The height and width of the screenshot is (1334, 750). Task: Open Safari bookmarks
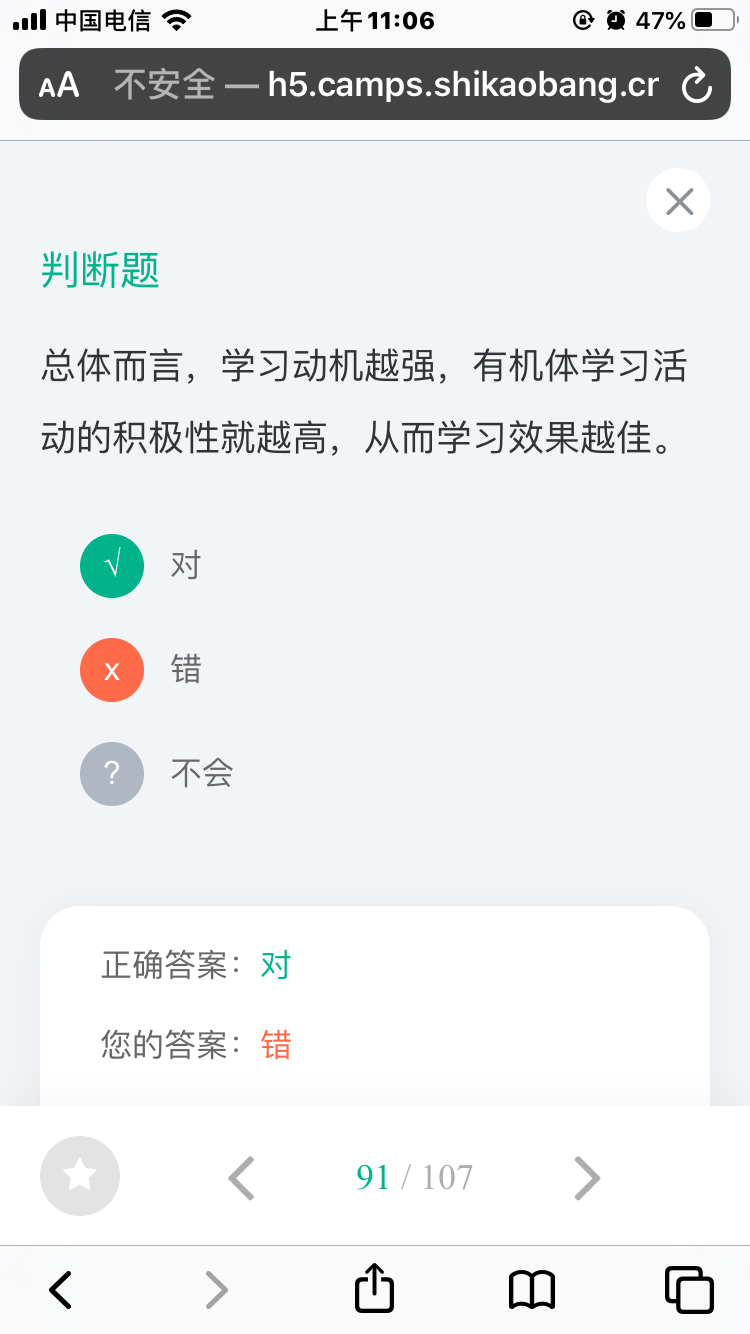[532, 1289]
